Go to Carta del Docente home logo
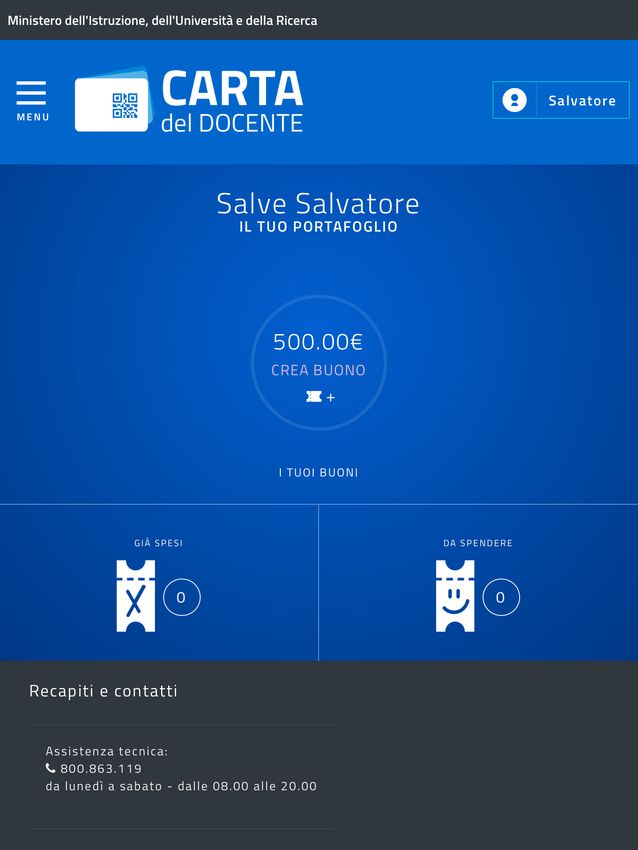Image resolution: width=638 pixels, height=850 pixels. click(189, 100)
